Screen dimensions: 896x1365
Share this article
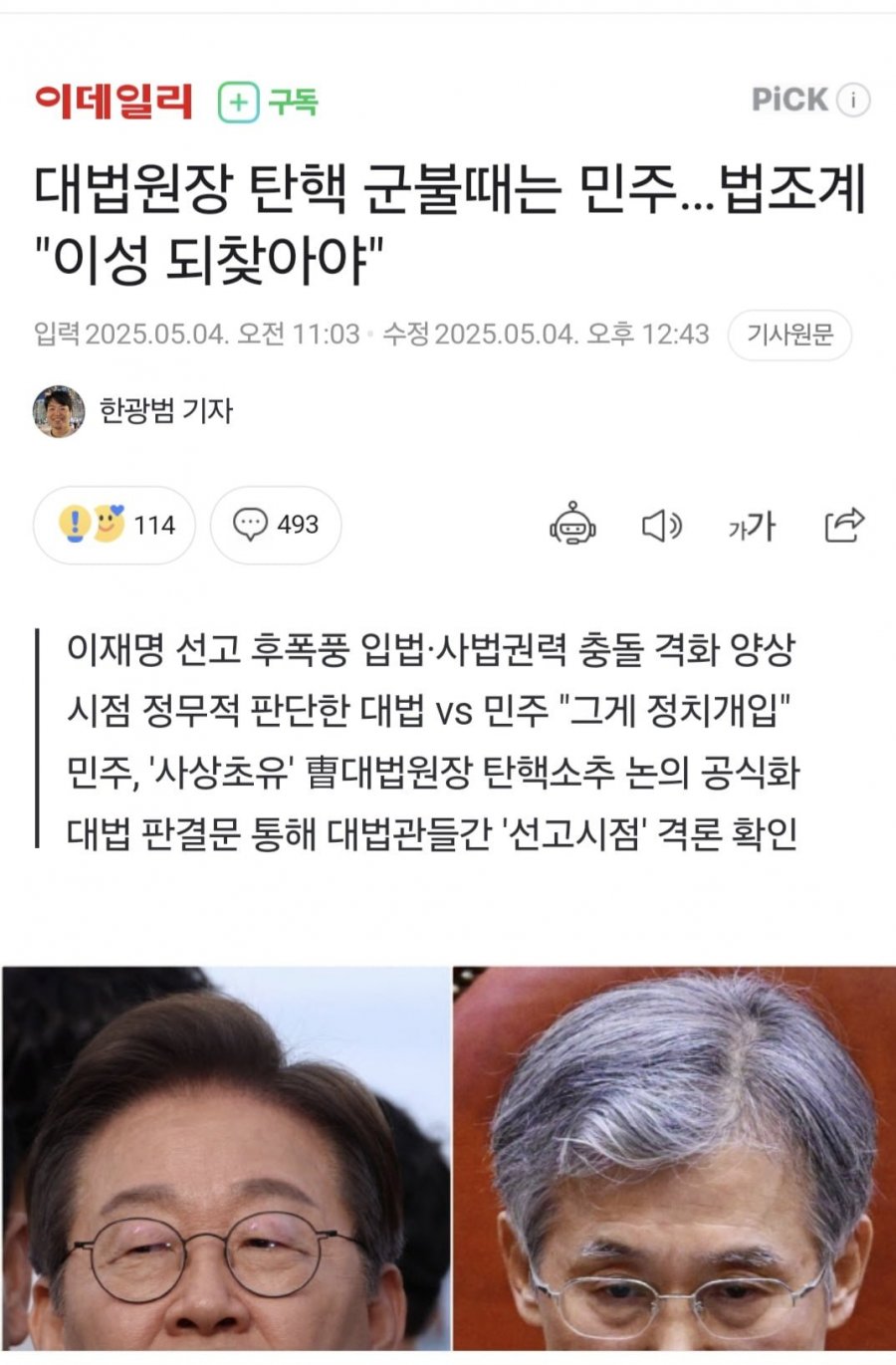[844, 525]
